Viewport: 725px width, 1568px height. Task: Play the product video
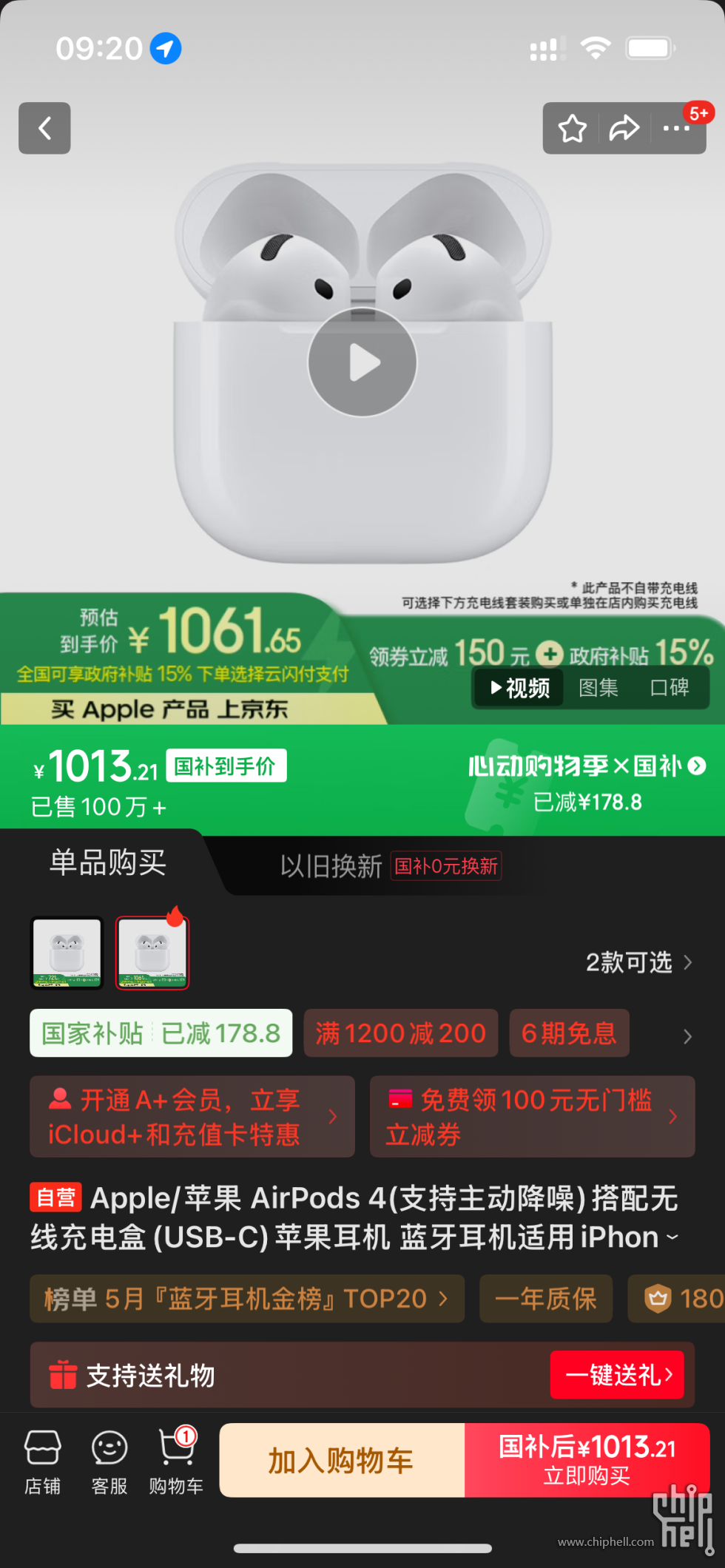pos(362,362)
